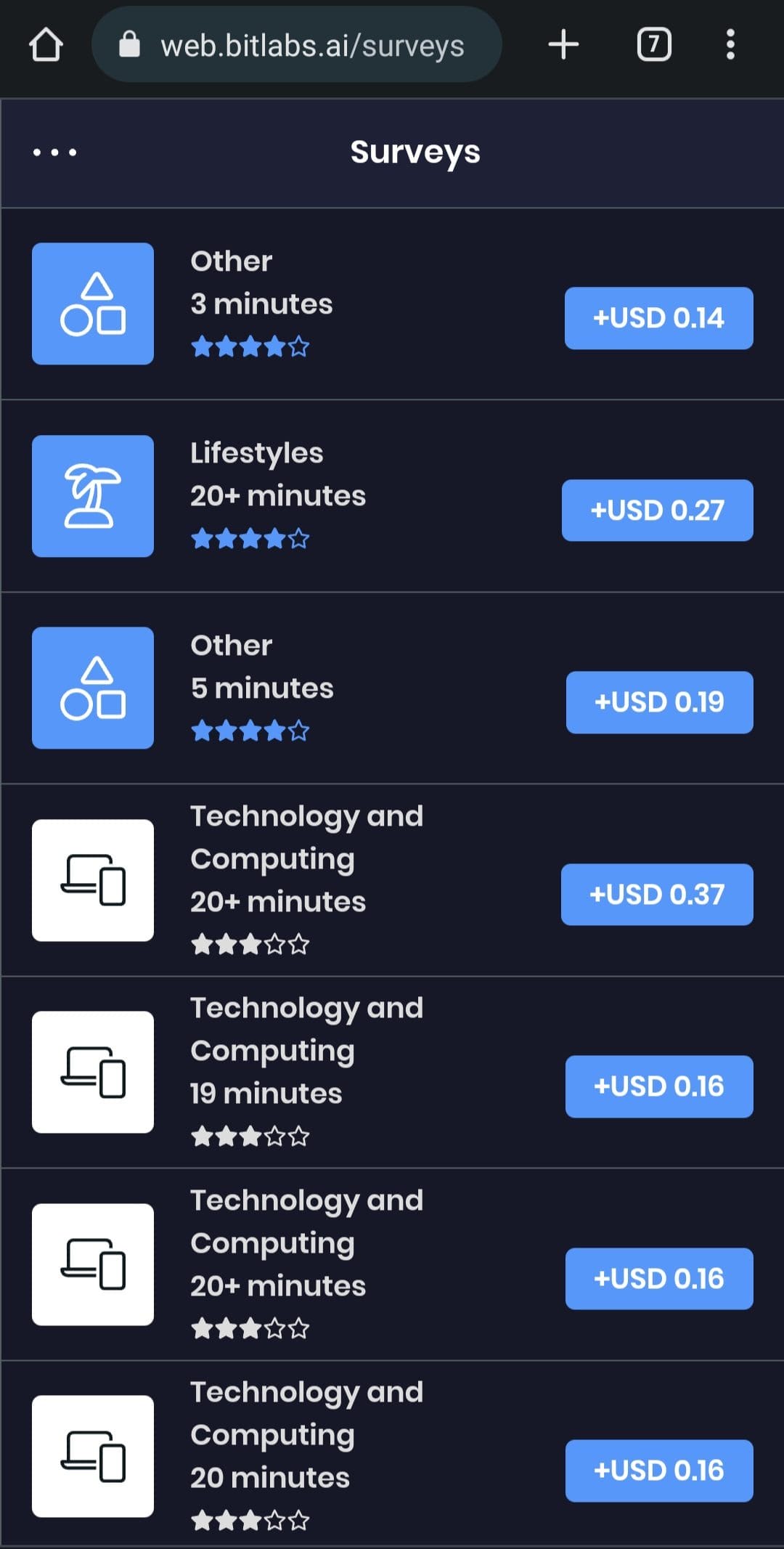Open the 19 minutes Technology and Computing survey

pyautogui.click(x=392, y=1073)
